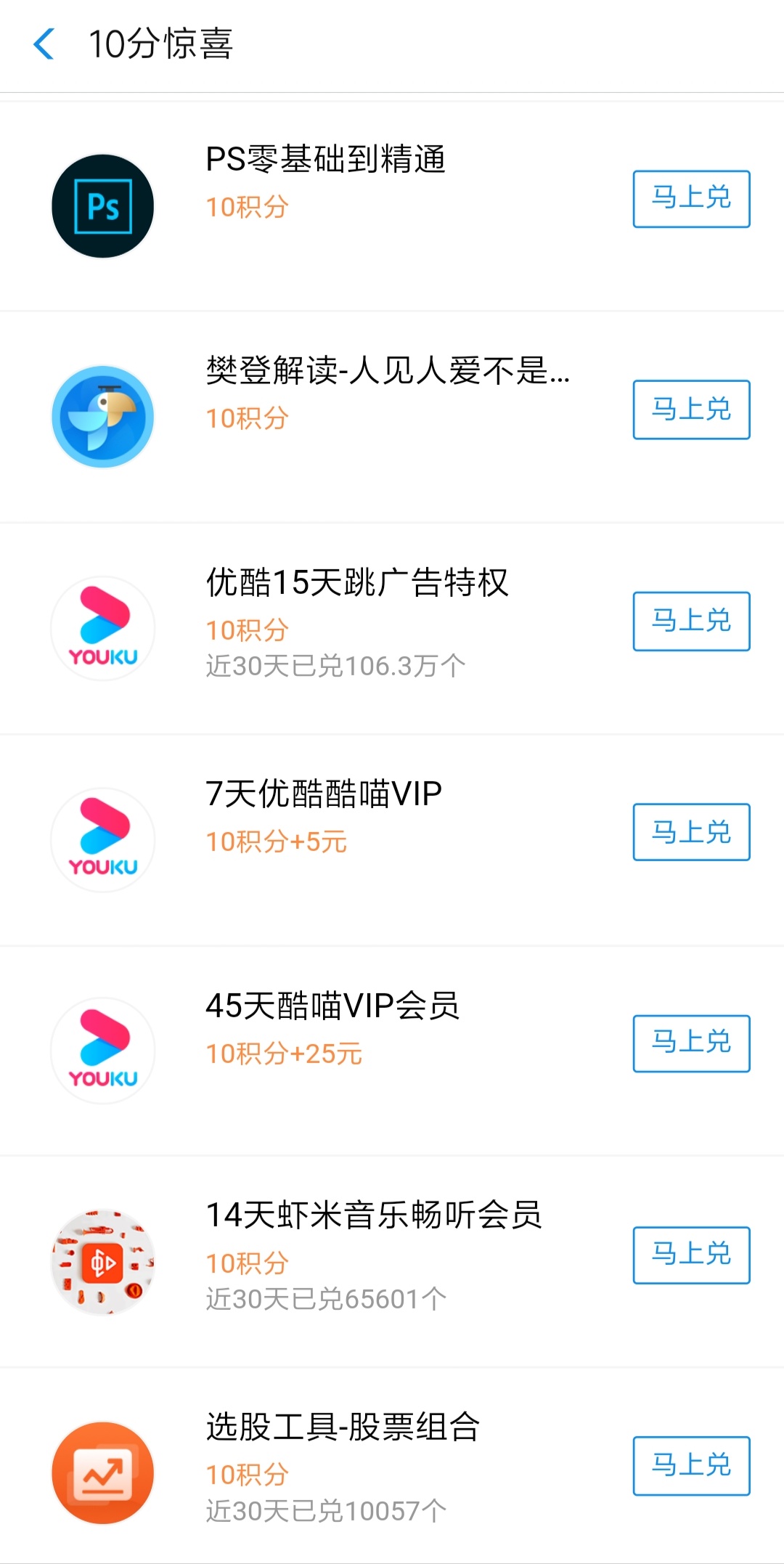Viewport: 784px width, 1564px height.
Task: Redeem 7天优酷酷喵VIP with 马上兑
Action: (x=690, y=832)
